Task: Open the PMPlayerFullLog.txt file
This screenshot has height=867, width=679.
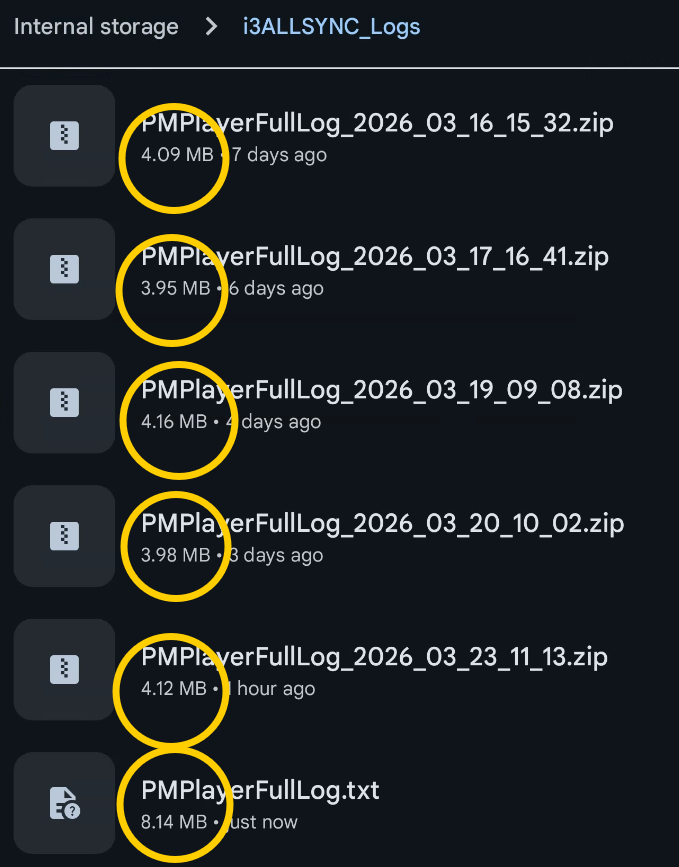Action: [x=260, y=791]
